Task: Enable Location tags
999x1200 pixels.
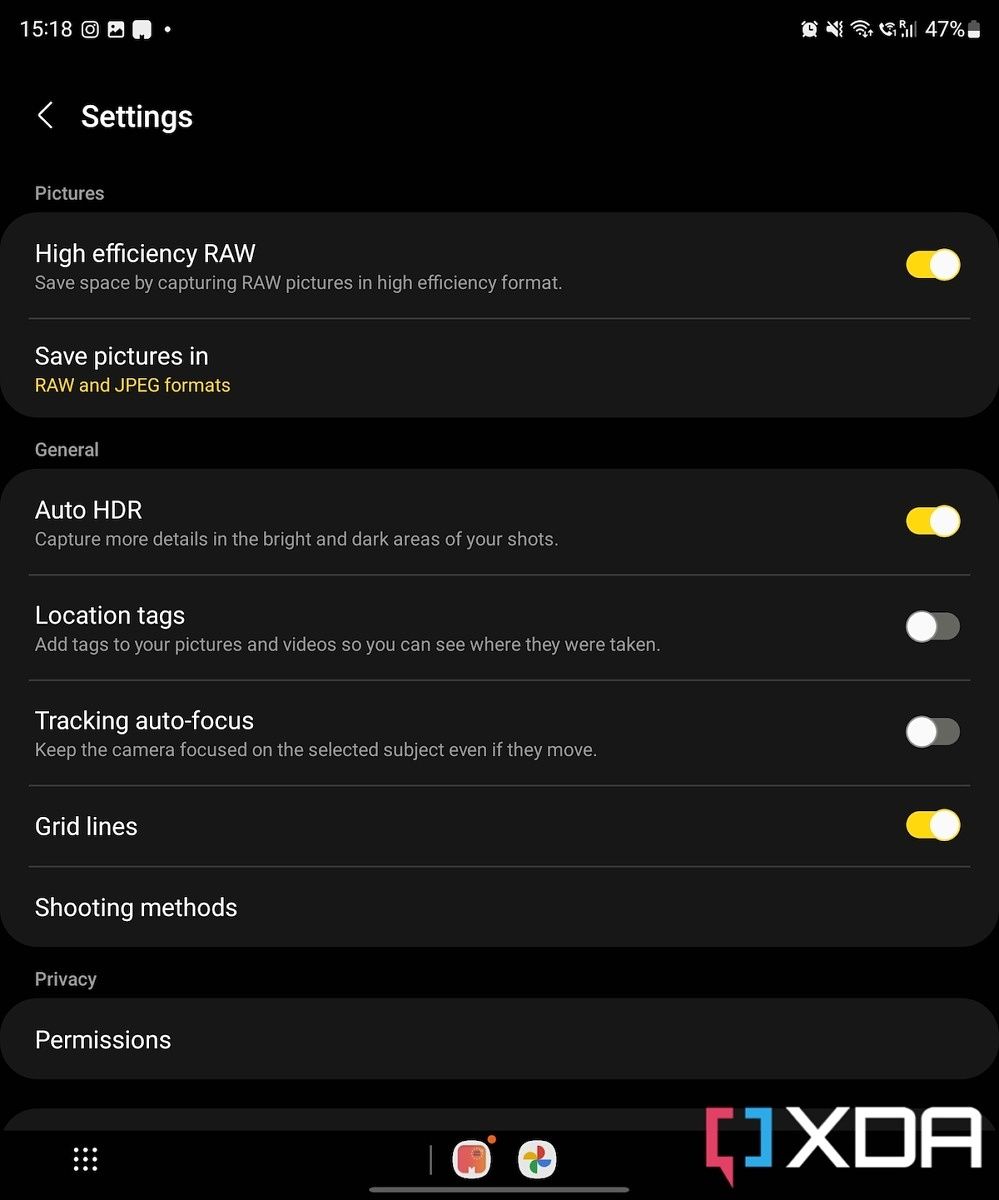Action: 932,626
